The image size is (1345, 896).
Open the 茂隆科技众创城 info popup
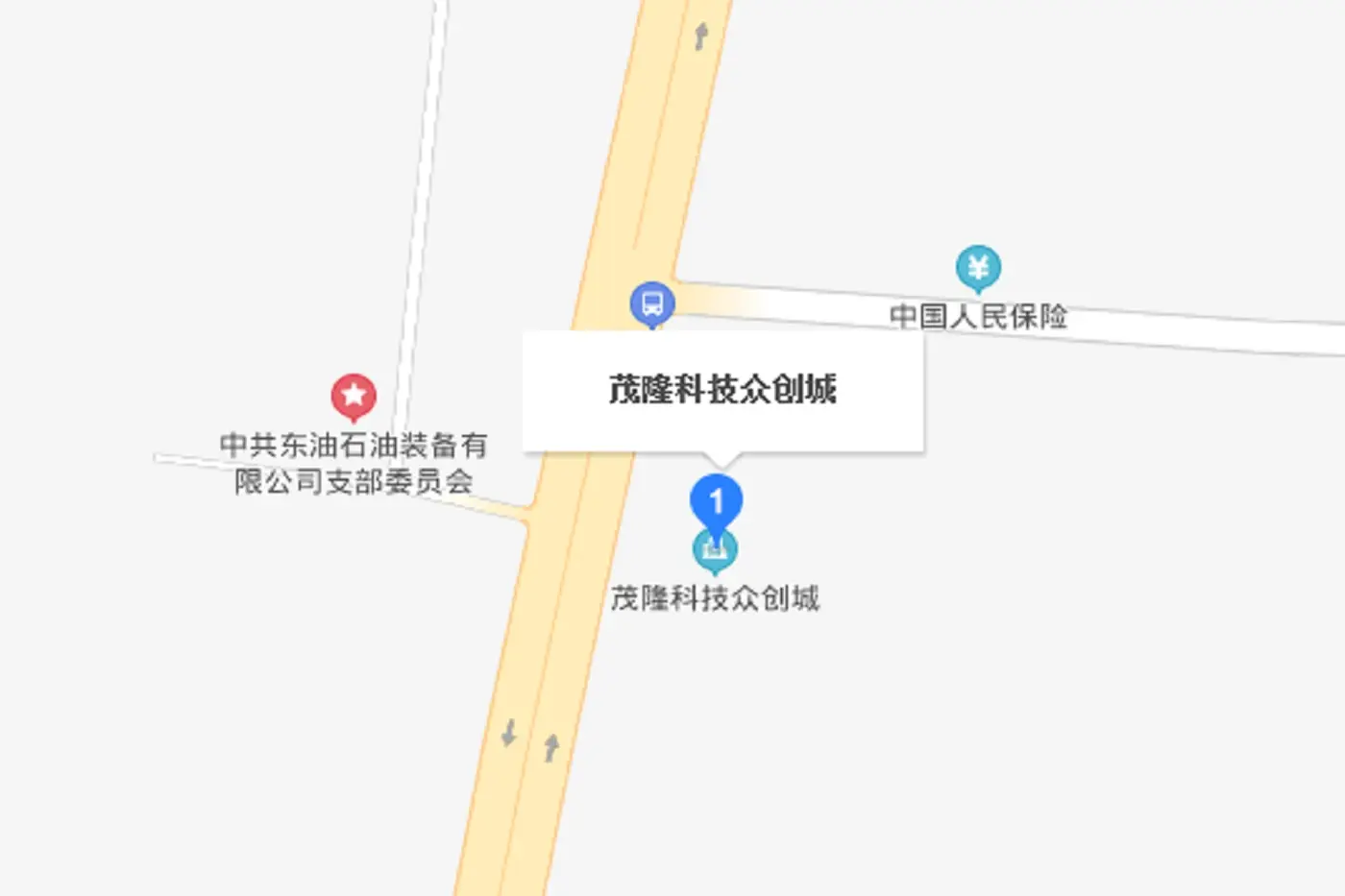[722, 390]
